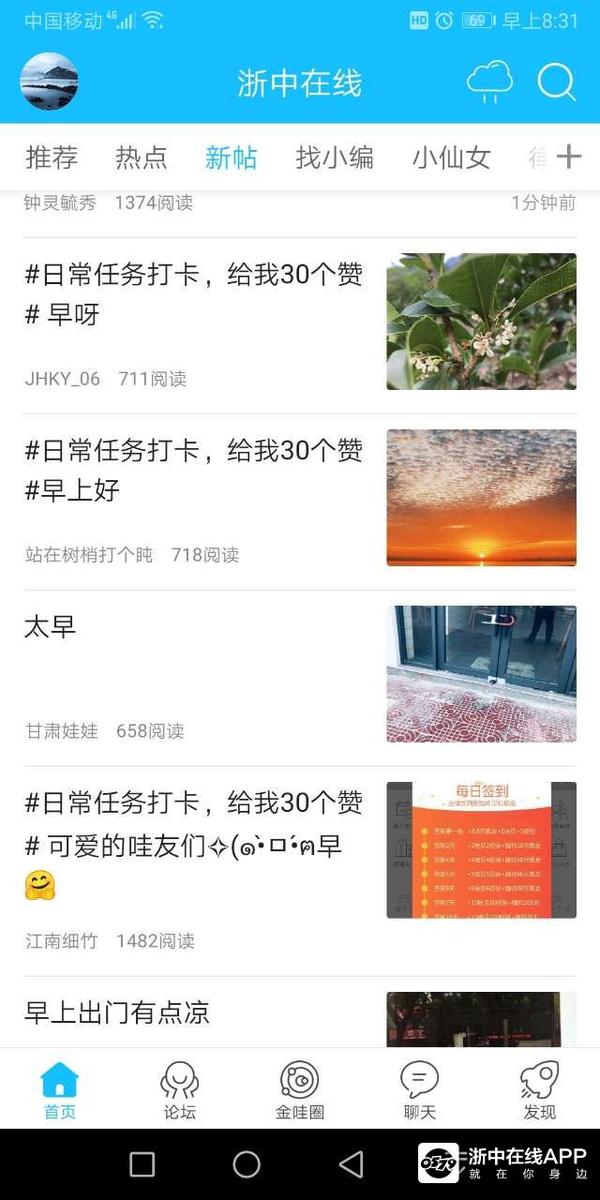Viewport: 600px width, 1200px height.
Task: Switch to the 推荐 tab
Action: click(51, 157)
